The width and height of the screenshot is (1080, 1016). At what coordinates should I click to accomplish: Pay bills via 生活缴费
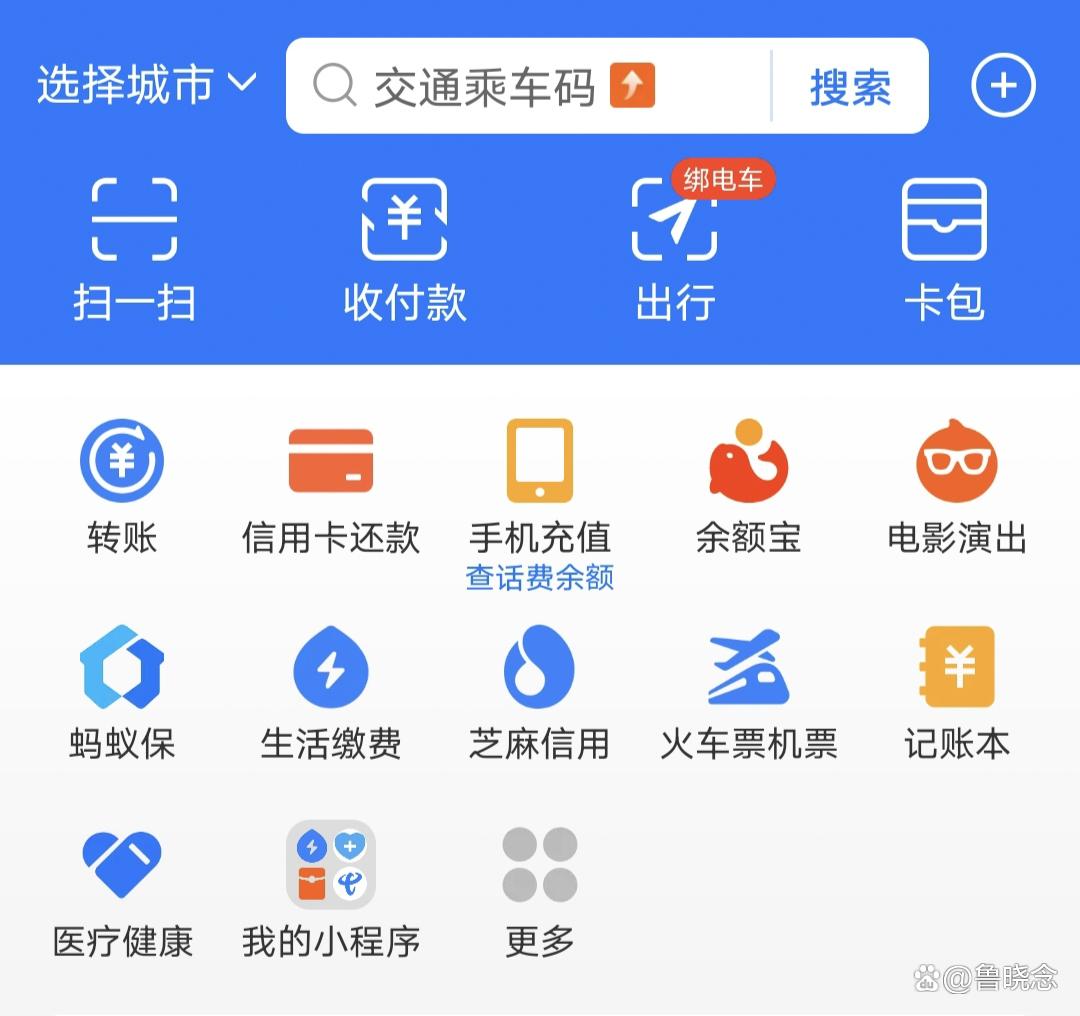point(330,692)
